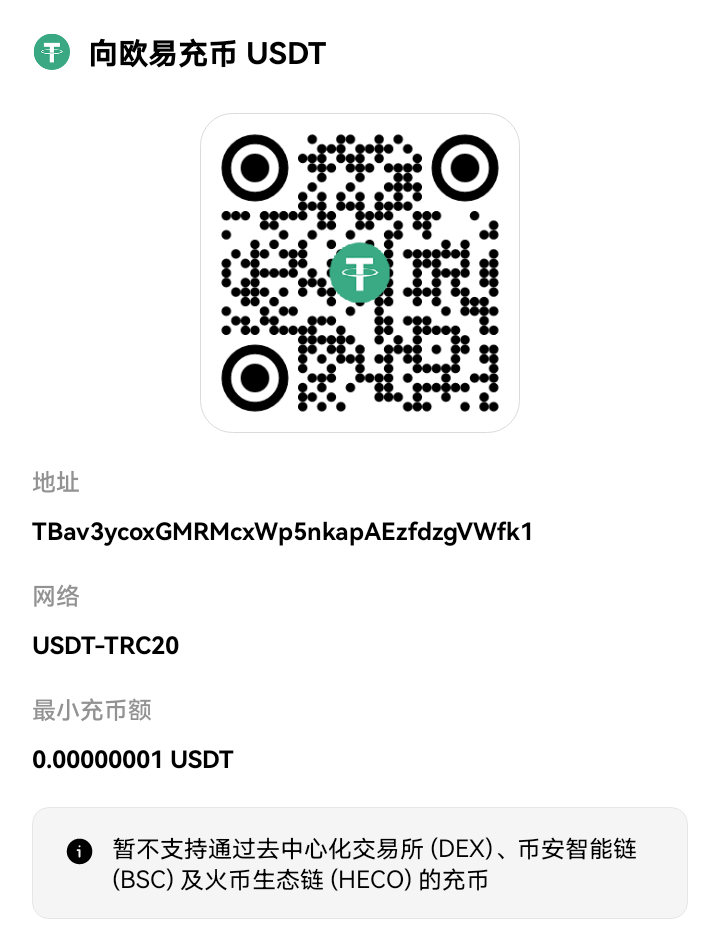
Task: Click the minimum amount 0.00000001 USDT
Action: (x=131, y=760)
